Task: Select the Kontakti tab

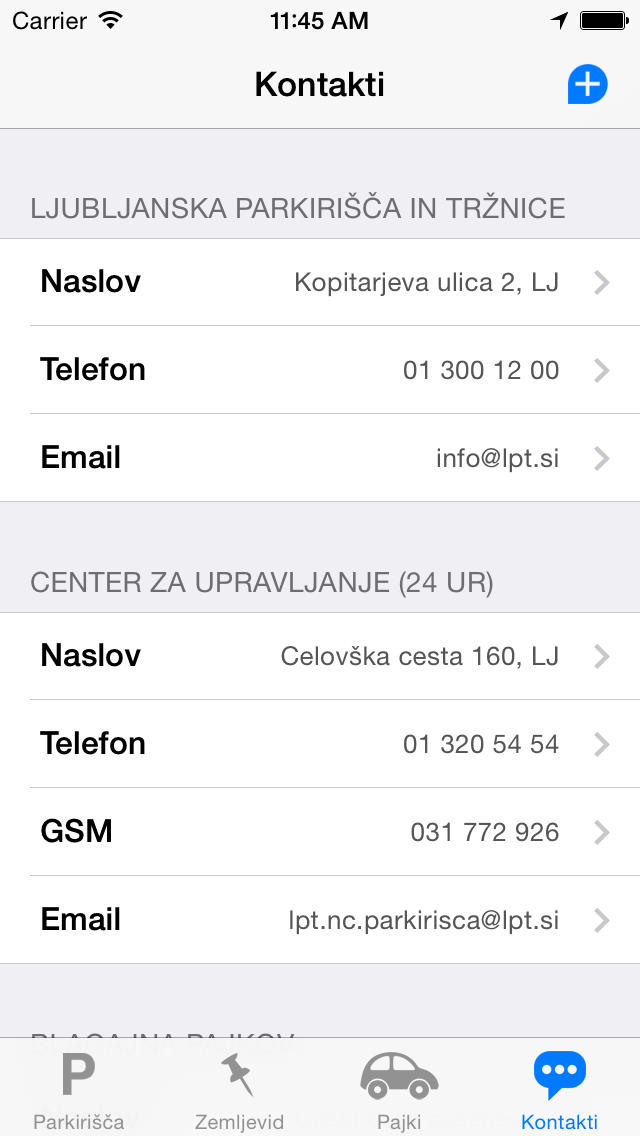Action: [560, 1087]
